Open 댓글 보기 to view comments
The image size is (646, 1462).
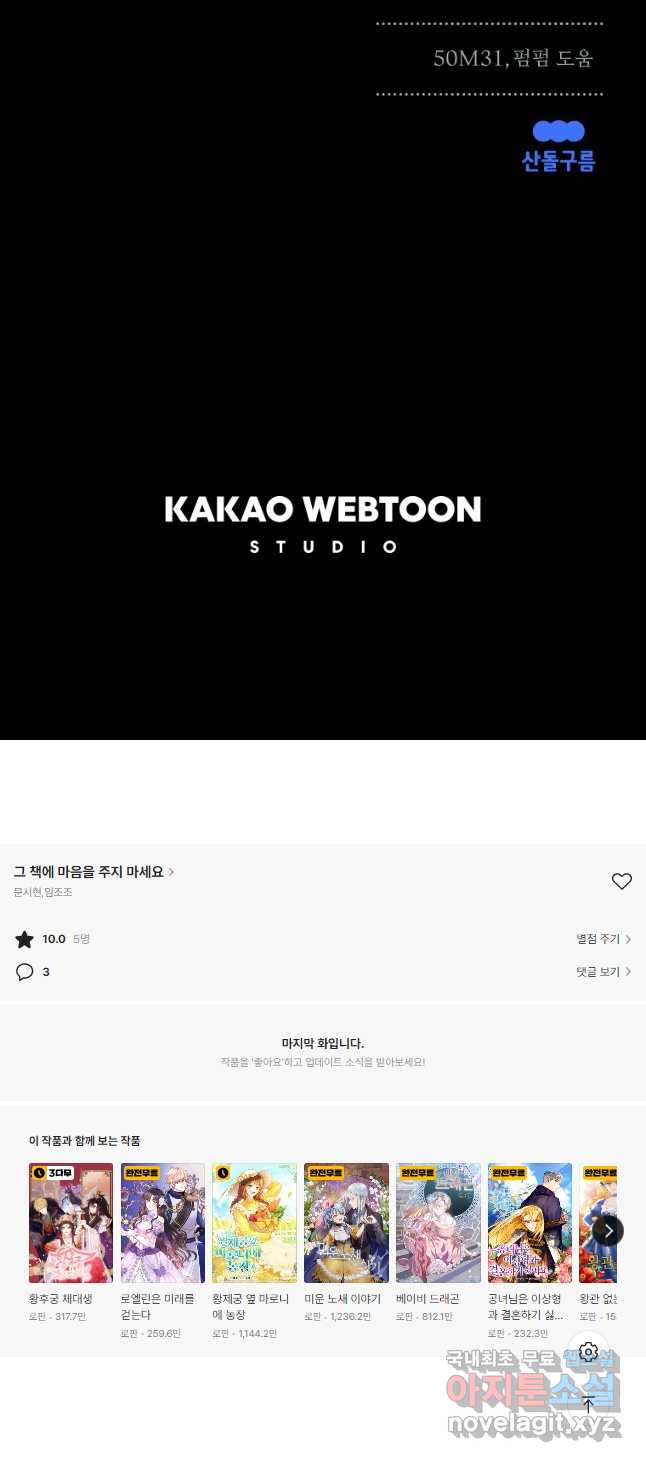(x=603, y=971)
